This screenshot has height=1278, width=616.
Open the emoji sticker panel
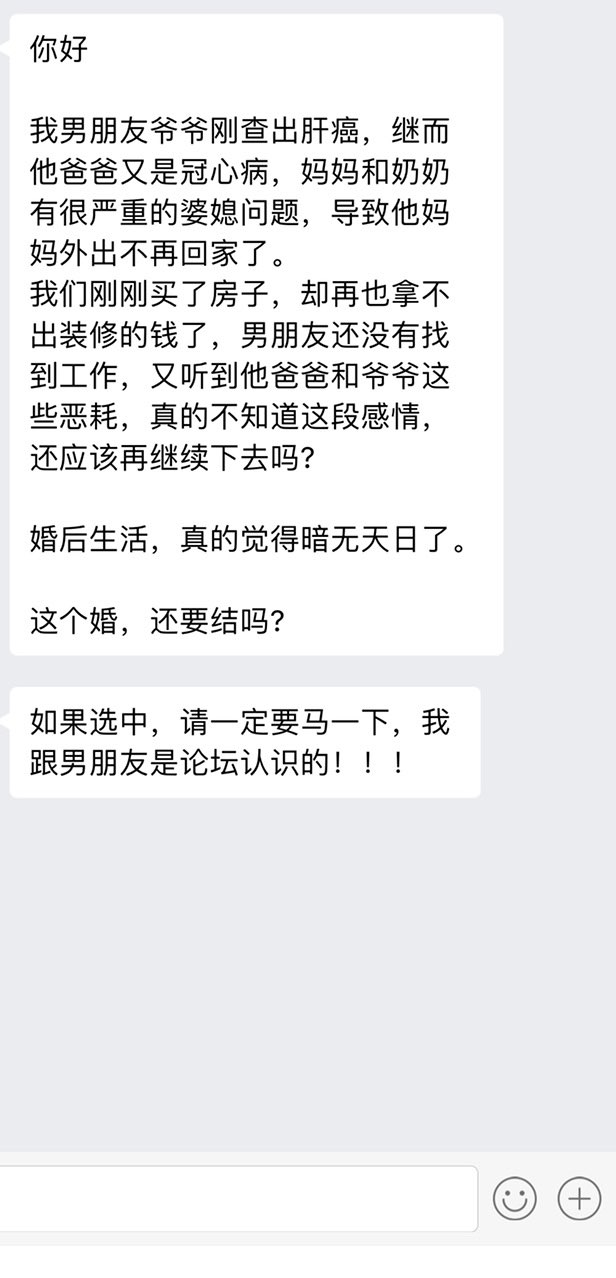pos(515,1198)
